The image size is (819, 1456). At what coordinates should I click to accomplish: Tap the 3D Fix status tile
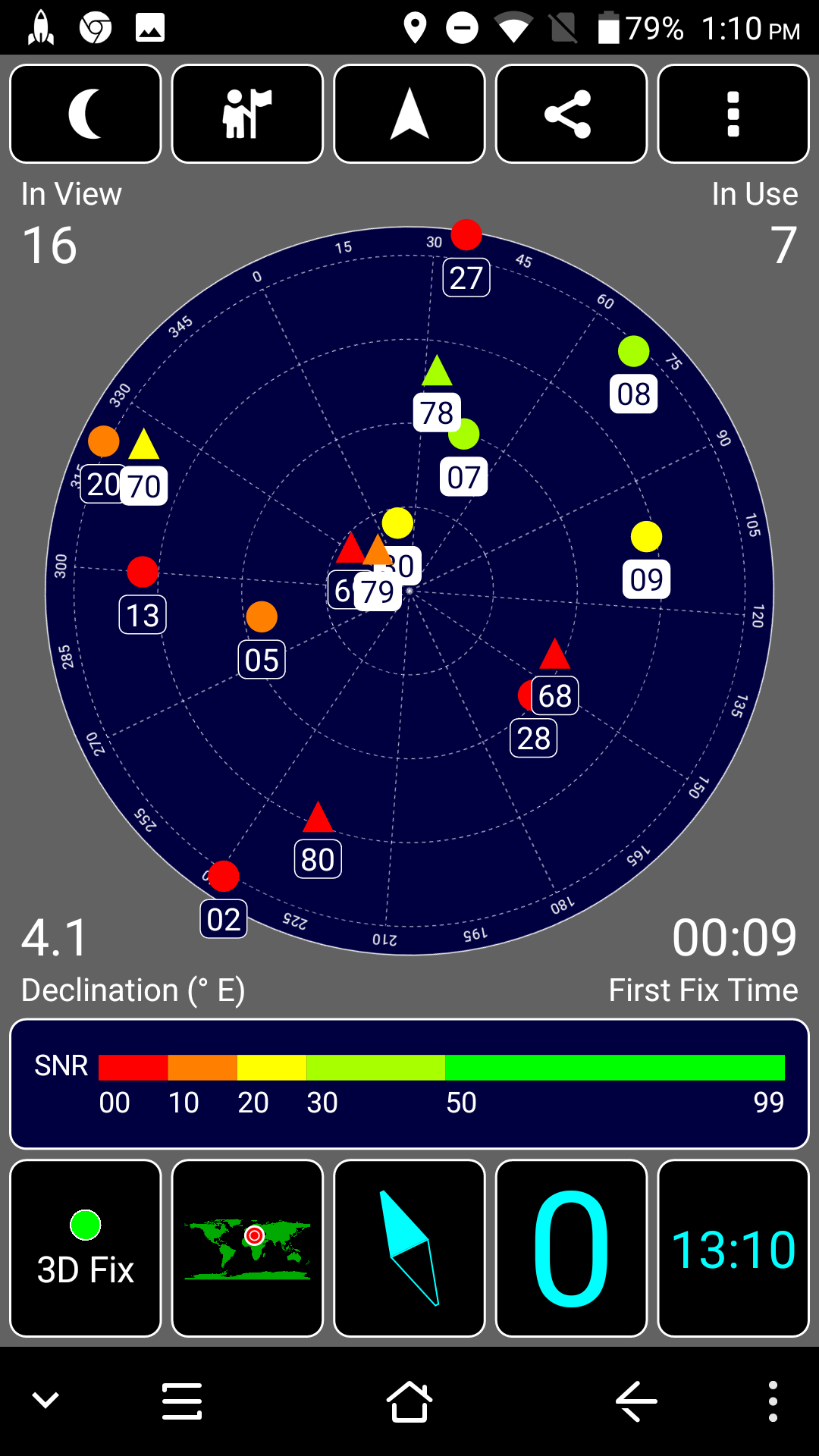point(86,1248)
